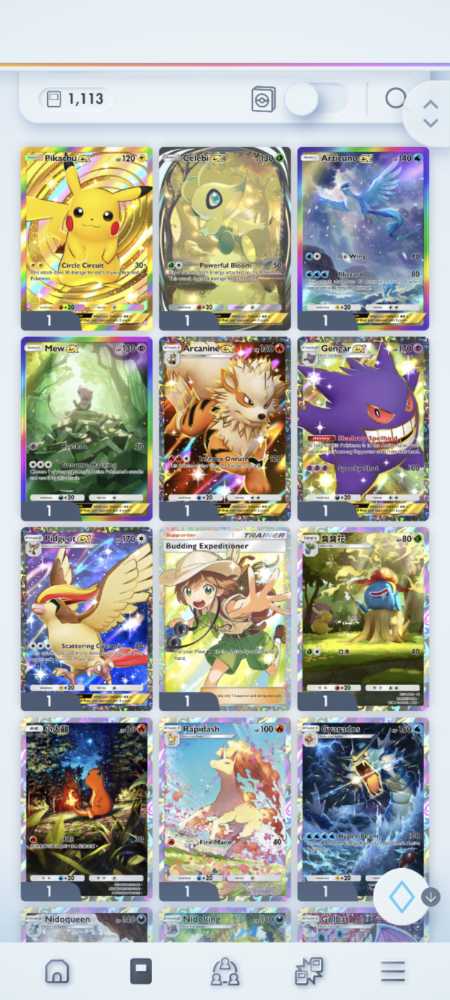Open the social community tab
Image resolution: width=450 pixels, height=1000 pixels.
click(x=225, y=971)
